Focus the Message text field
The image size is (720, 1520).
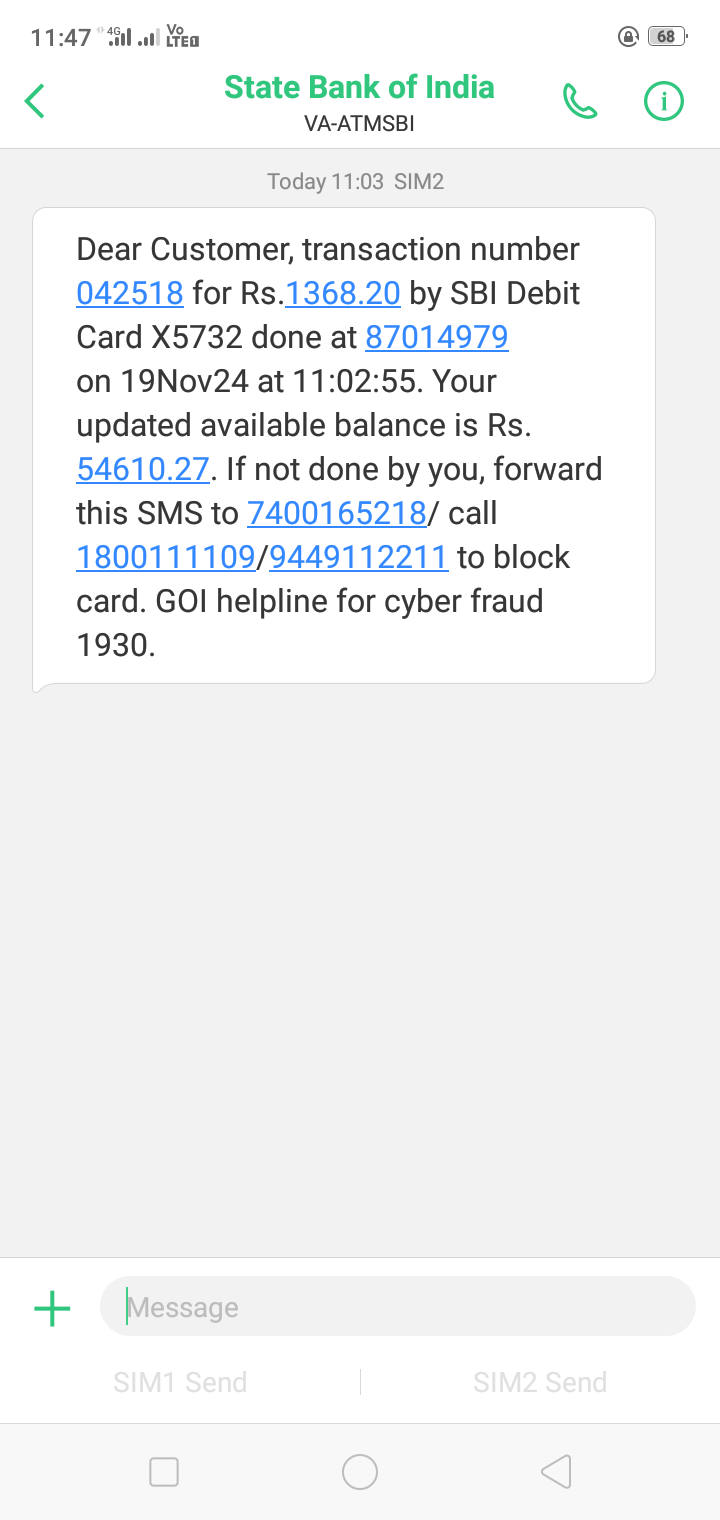(398, 1306)
